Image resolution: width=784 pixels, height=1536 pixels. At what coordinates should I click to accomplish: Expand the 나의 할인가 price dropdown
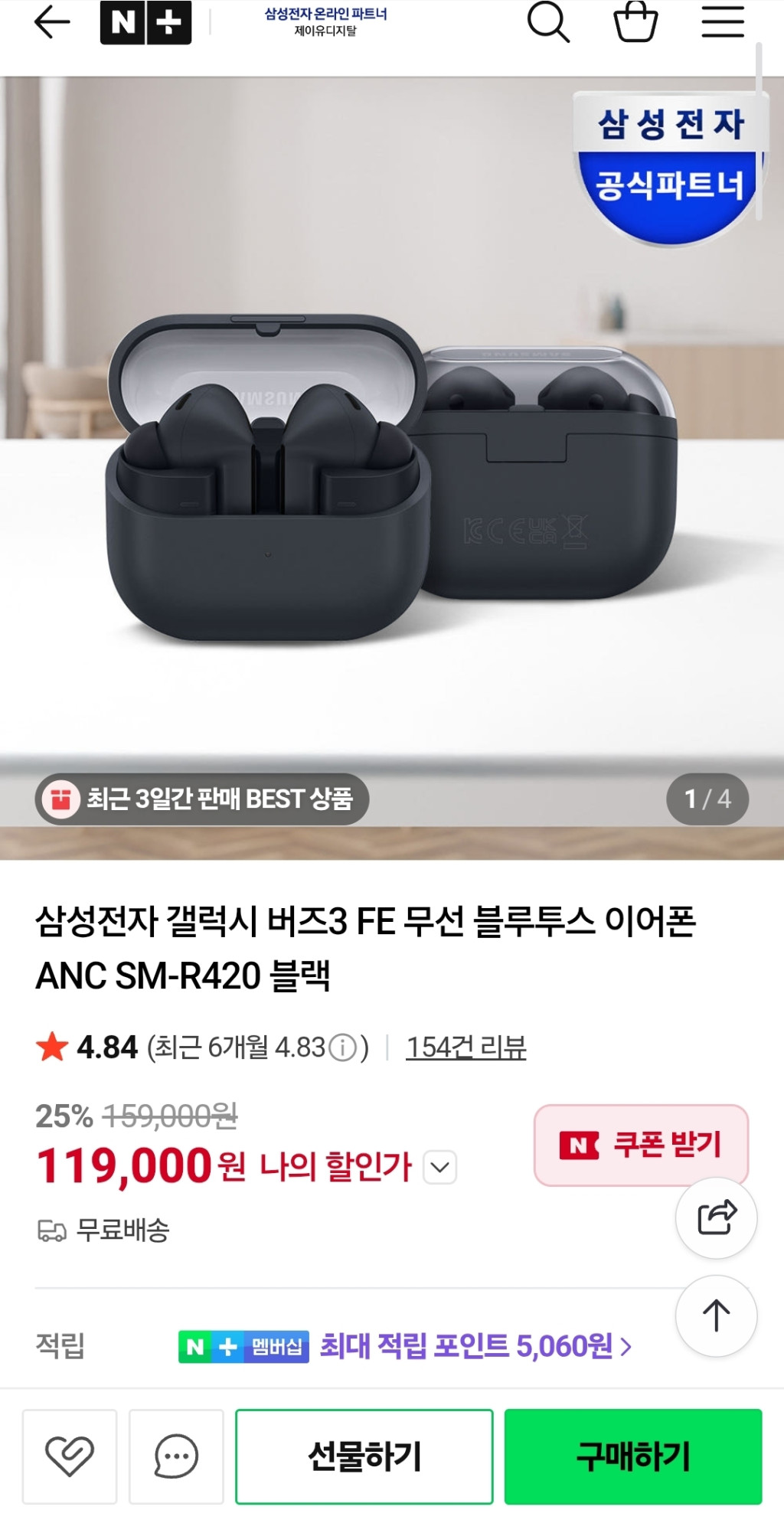coord(440,1168)
